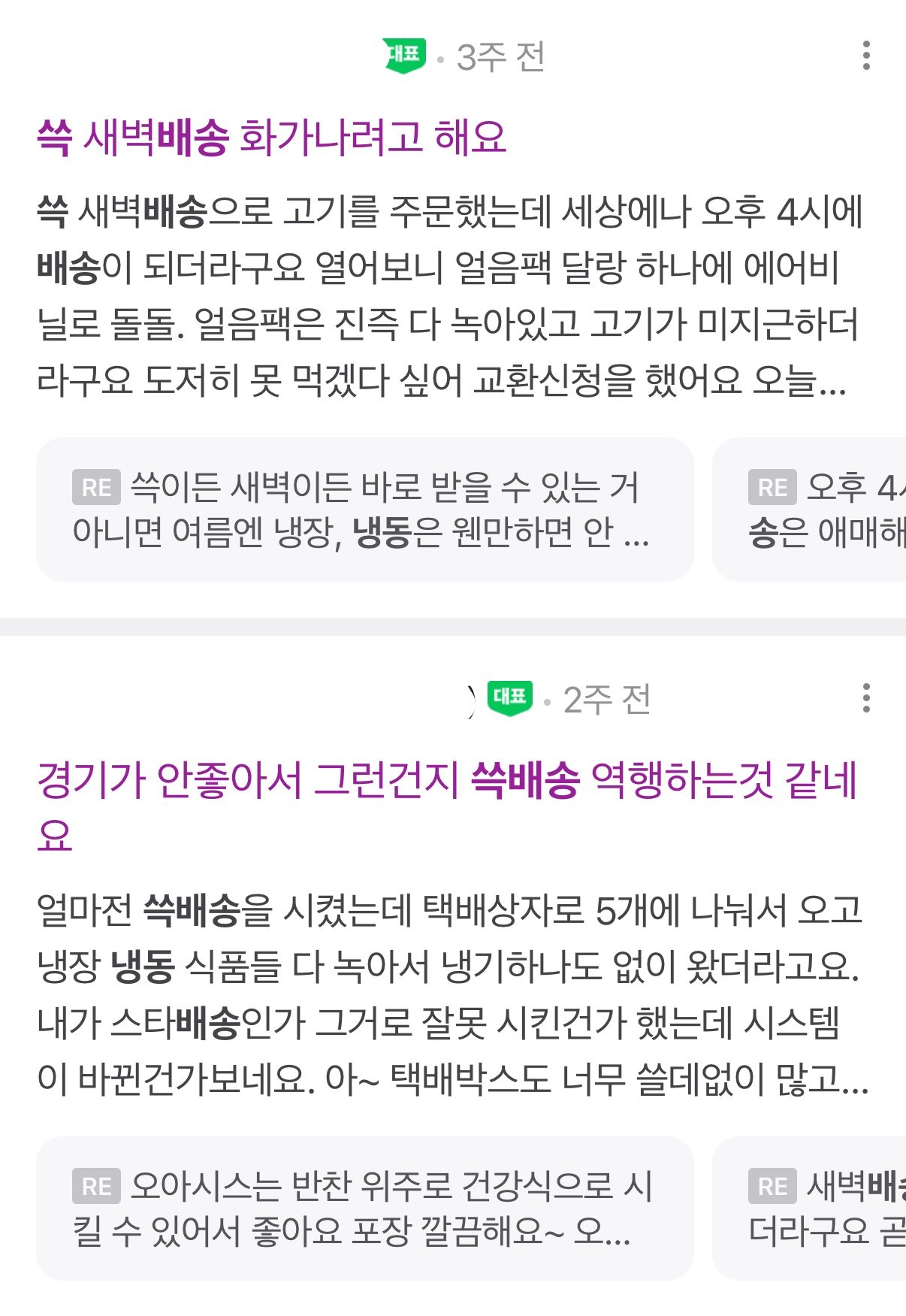The width and height of the screenshot is (906, 1316).
Task: Open overflow menu for the 3주 전 post
Action: pos(866,56)
